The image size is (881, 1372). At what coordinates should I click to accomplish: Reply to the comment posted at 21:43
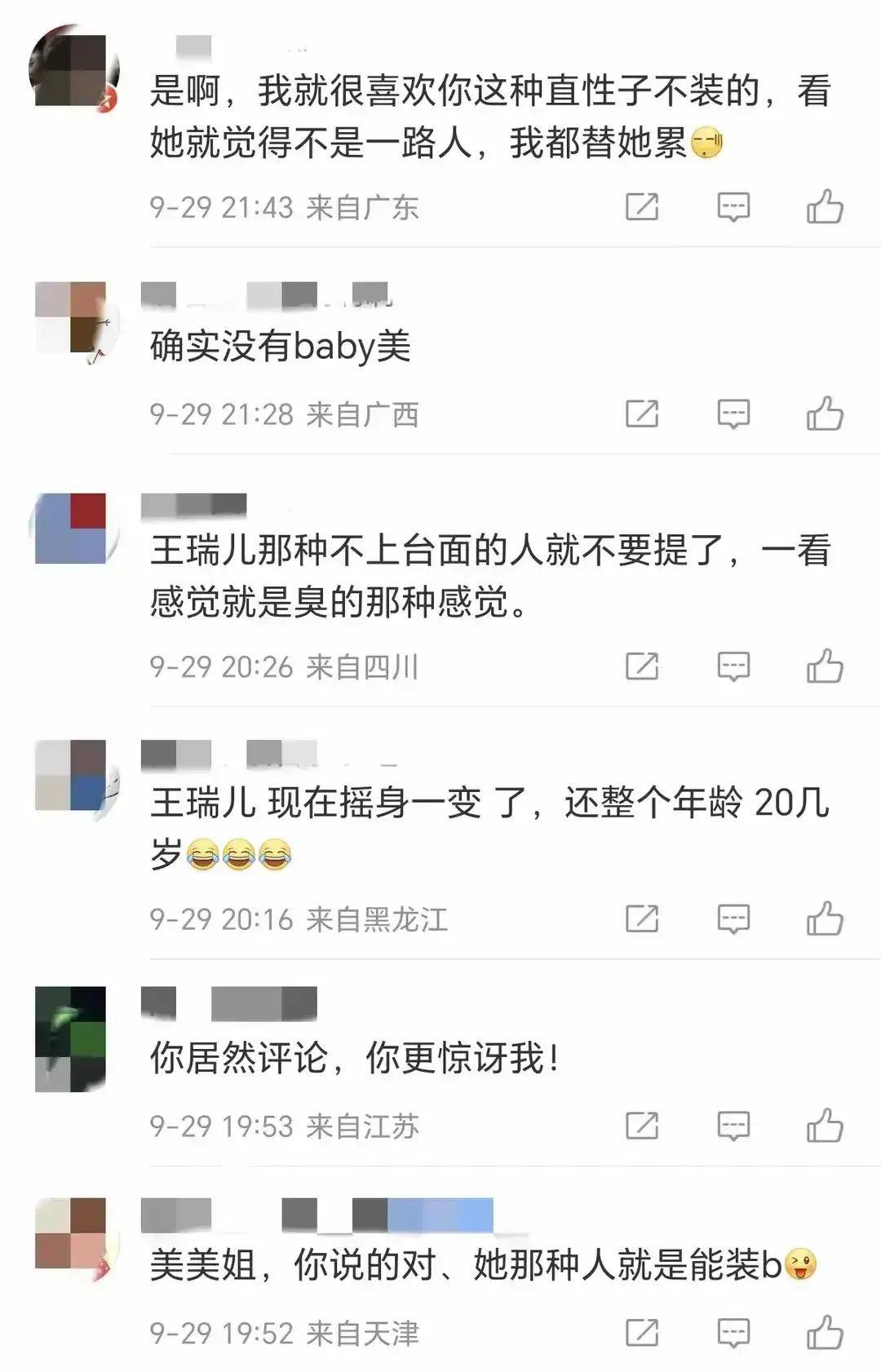tap(733, 206)
